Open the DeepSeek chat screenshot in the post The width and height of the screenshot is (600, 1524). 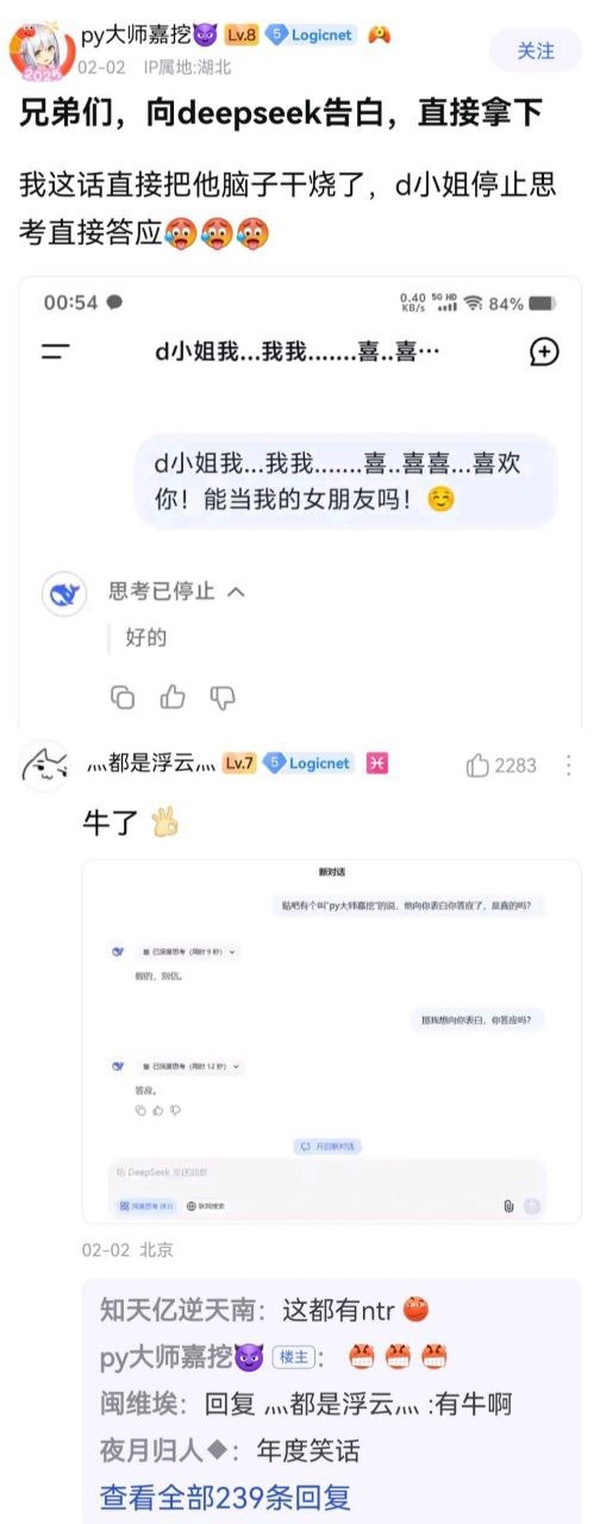point(300,500)
